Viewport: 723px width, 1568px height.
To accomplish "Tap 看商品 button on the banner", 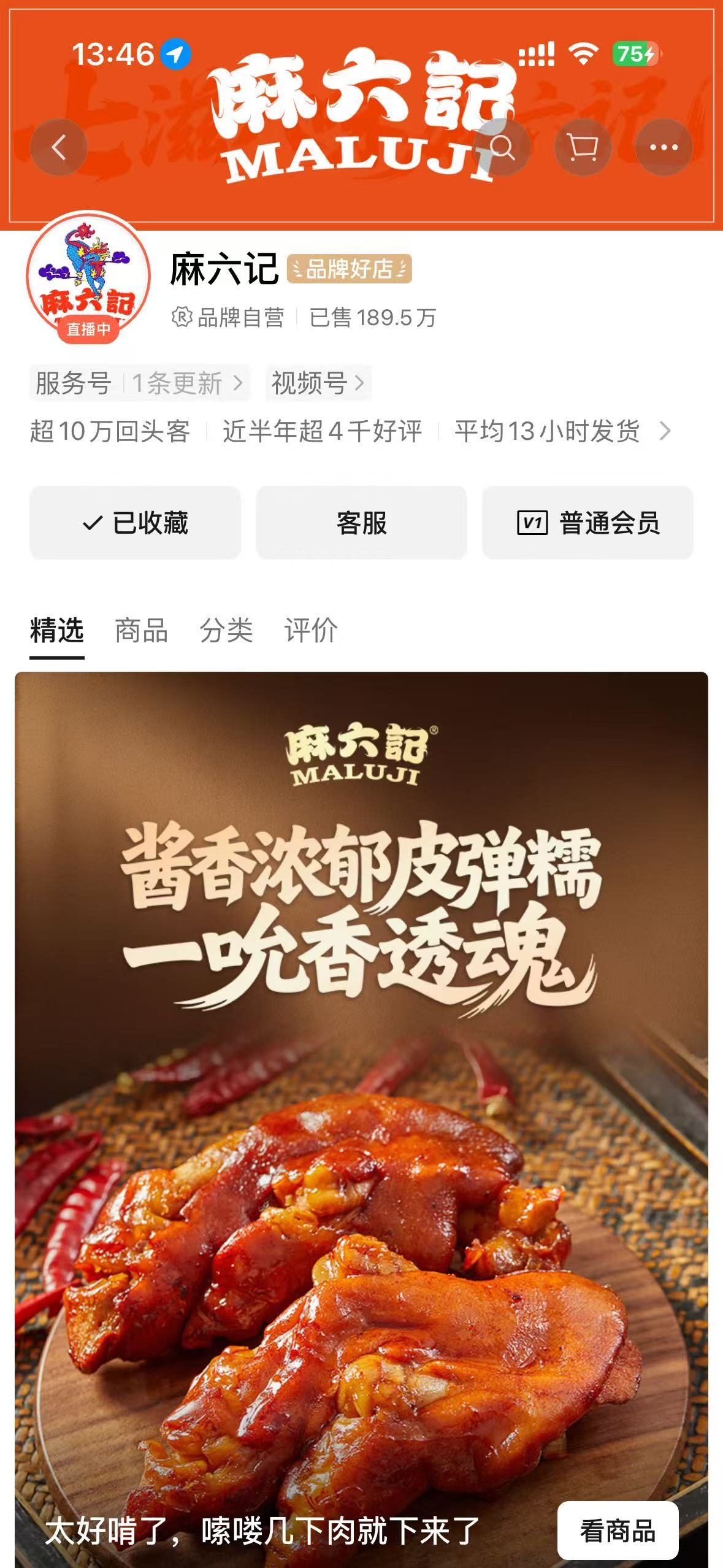I will point(618,1531).
